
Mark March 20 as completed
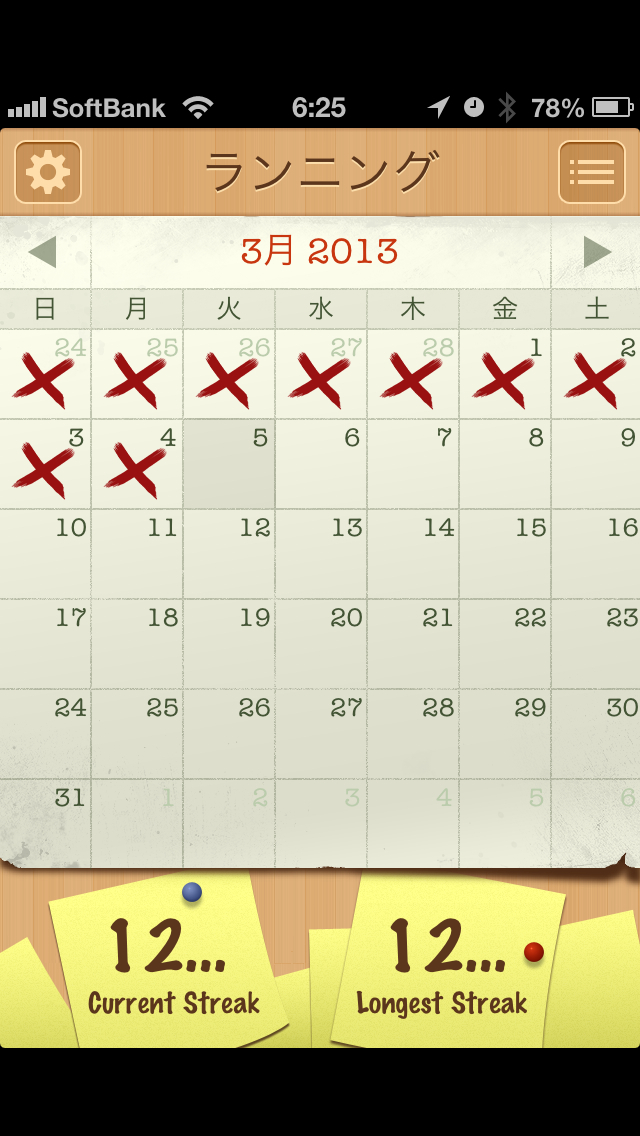[321, 644]
